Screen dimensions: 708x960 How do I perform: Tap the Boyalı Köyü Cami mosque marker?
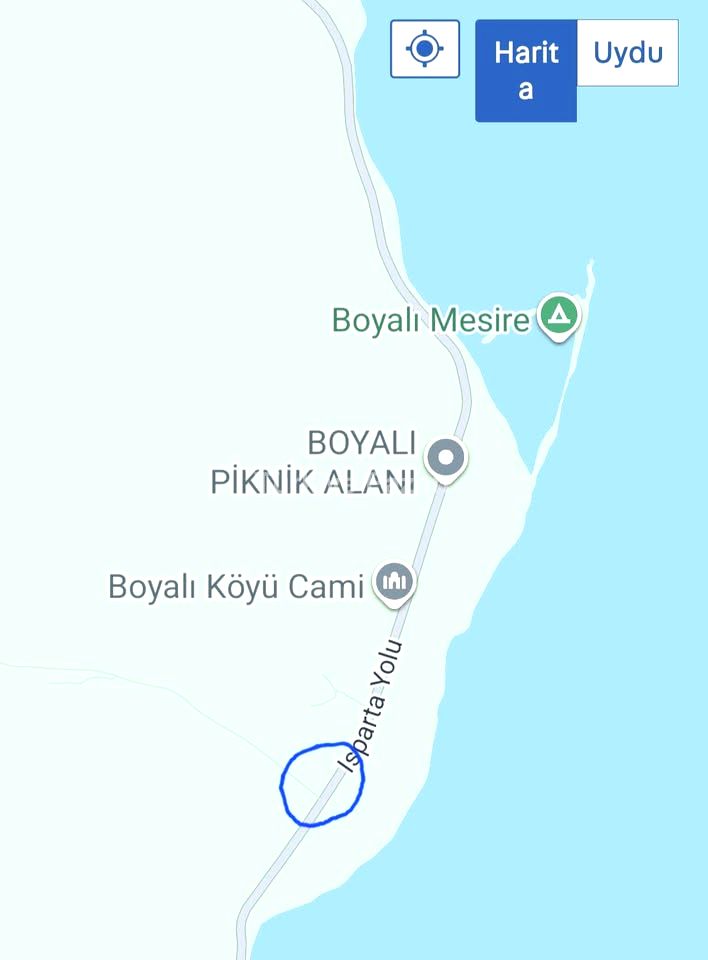pos(394,582)
